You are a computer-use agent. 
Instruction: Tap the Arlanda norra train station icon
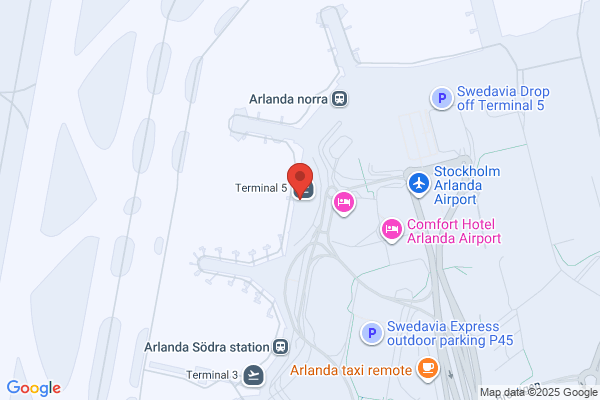339,99
